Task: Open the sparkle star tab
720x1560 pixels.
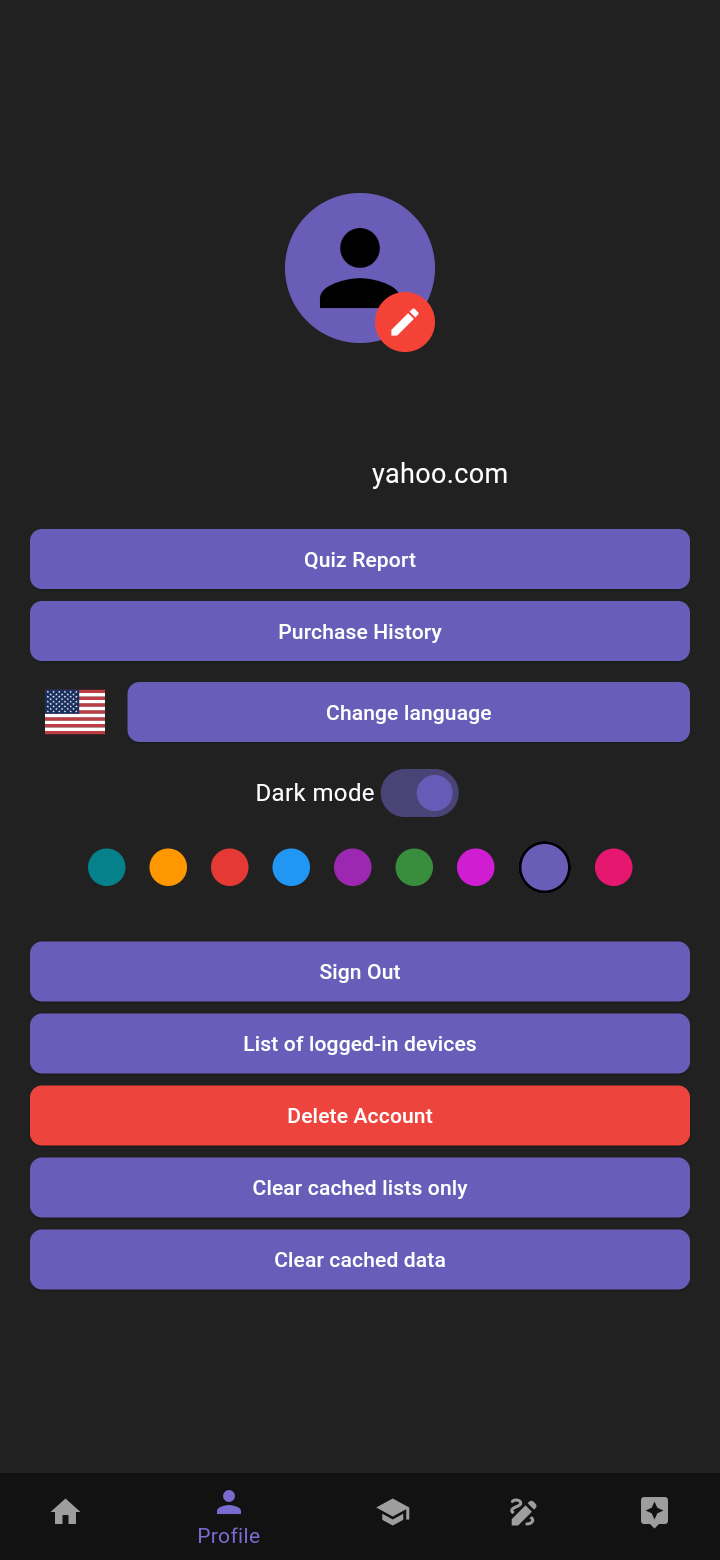Action: coord(654,1512)
